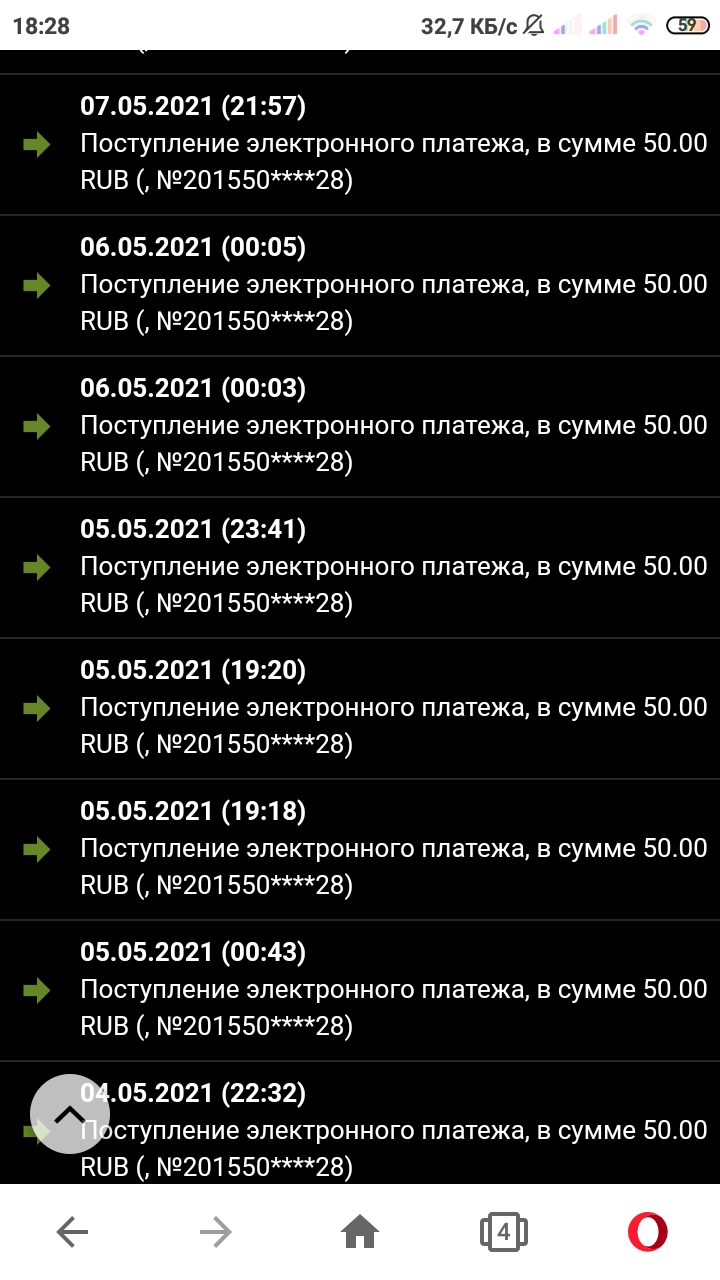
Task: Tap the muted notifications icon in status bar
Action: point(536,25)
